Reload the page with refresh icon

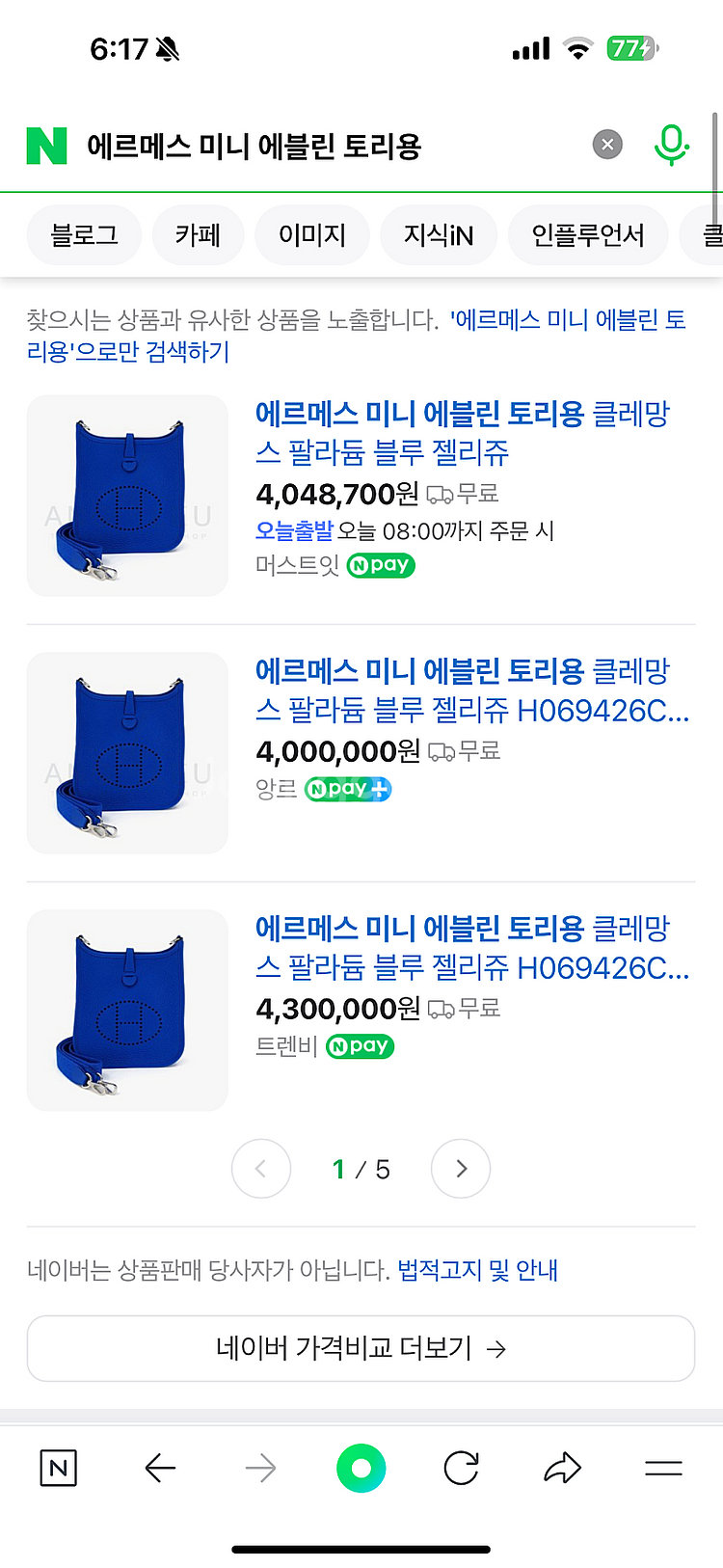(x=461, y=1469)
